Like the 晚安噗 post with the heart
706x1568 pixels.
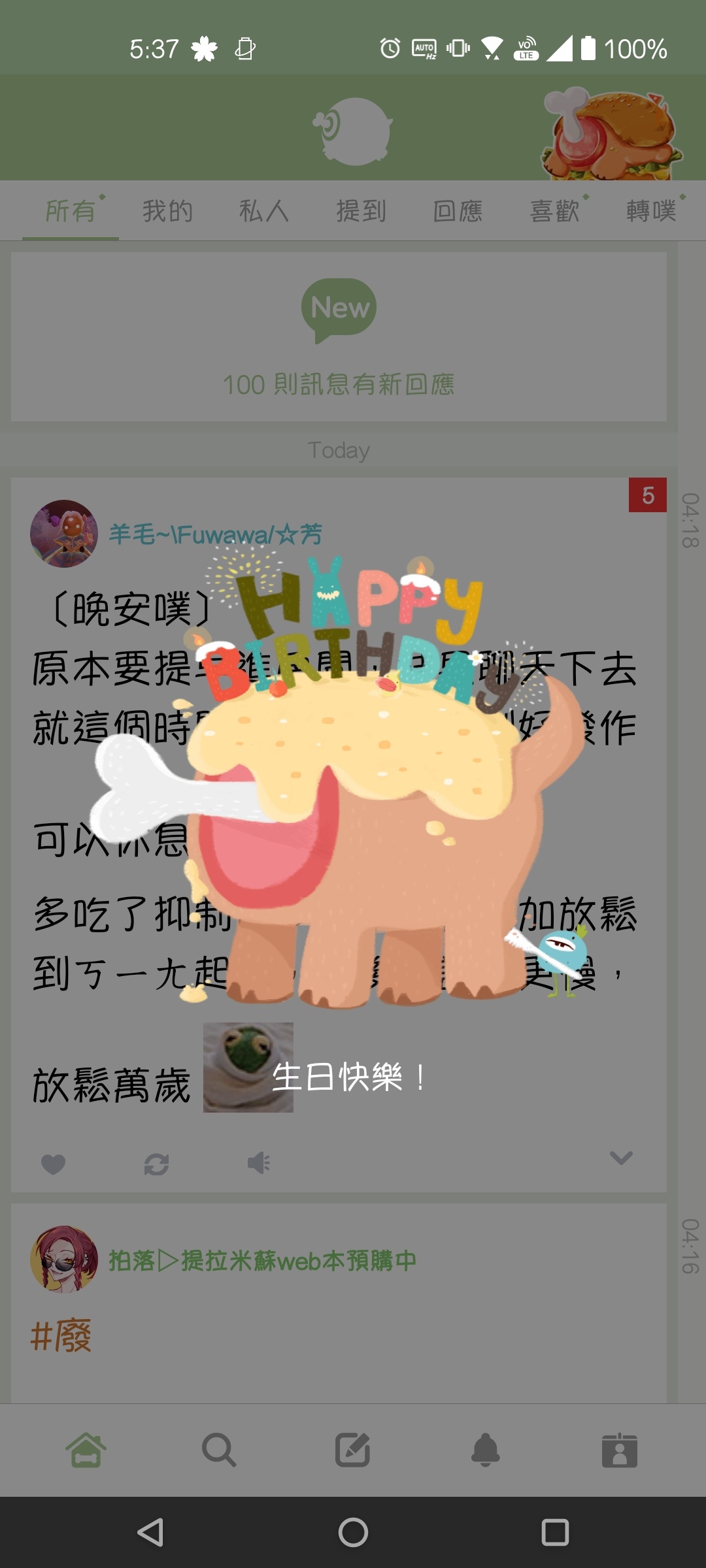(x=53, y=1164)
